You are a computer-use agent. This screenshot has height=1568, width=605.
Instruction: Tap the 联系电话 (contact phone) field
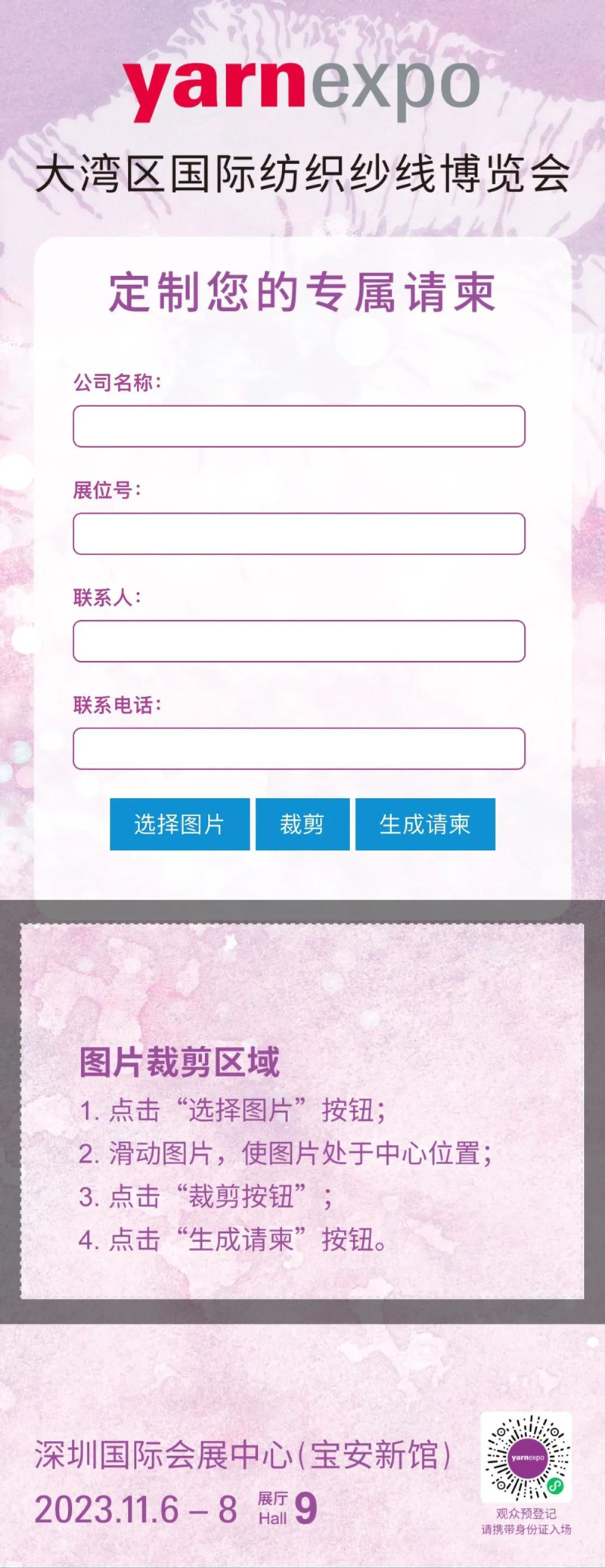coord(299,748)
